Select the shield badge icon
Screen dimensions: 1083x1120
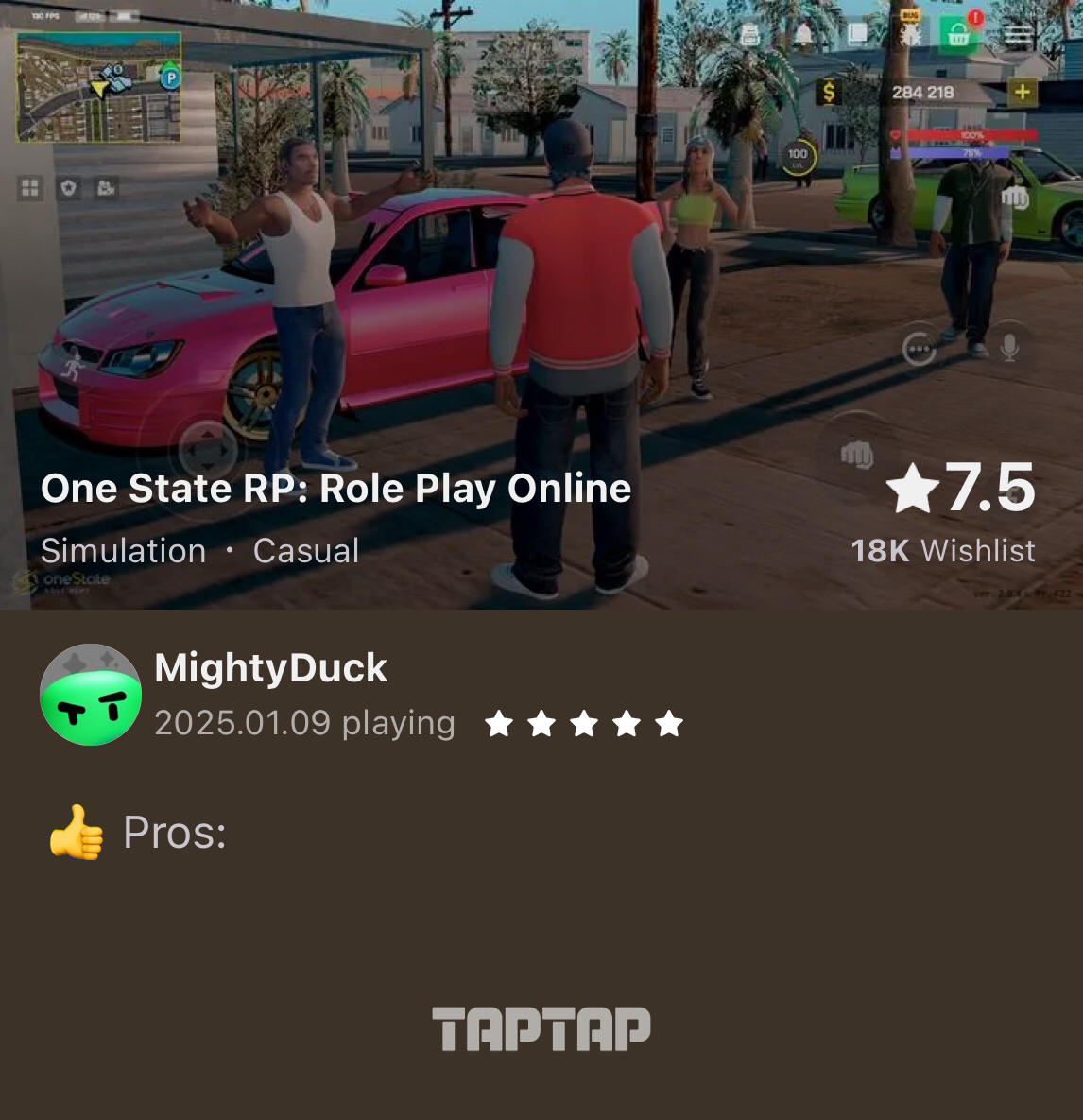68,188
